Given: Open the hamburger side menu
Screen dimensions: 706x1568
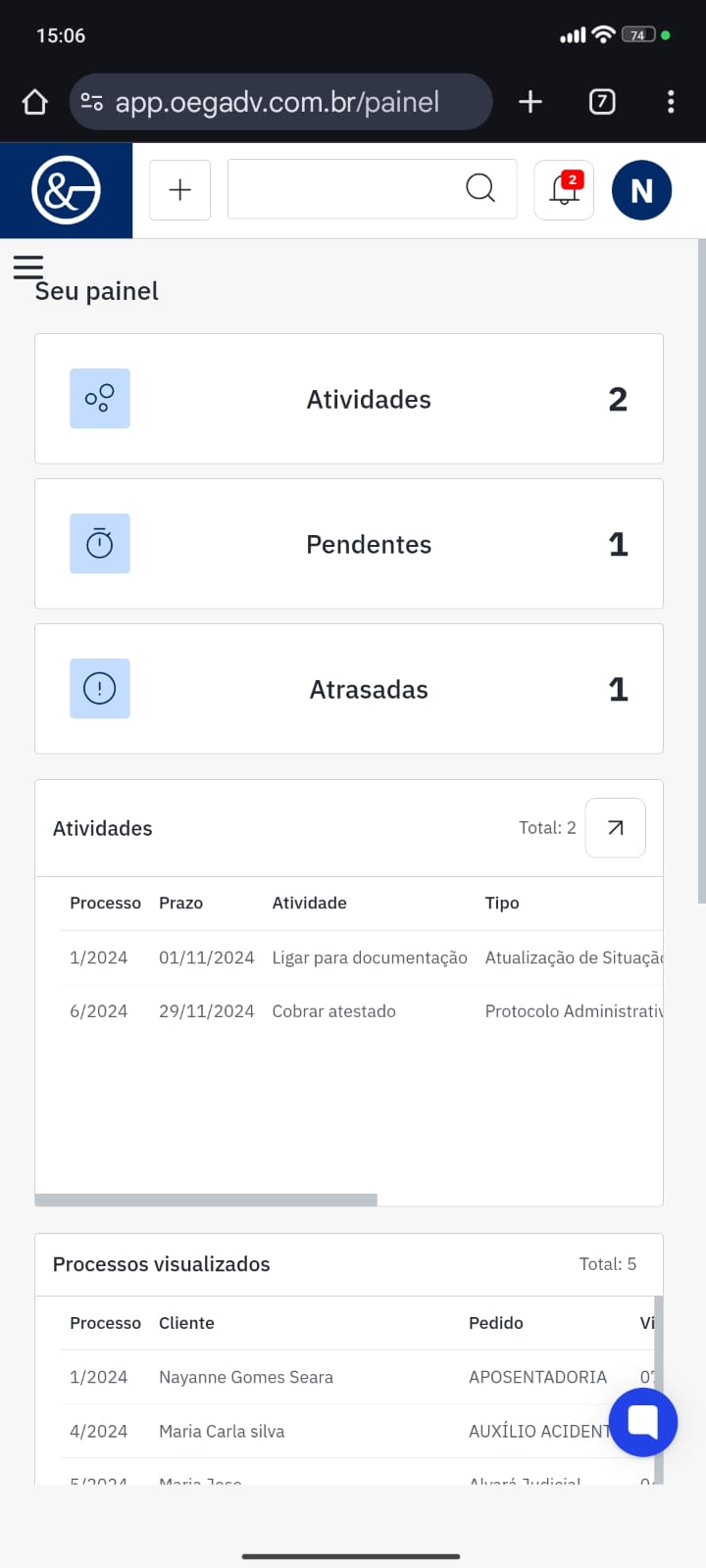Looking at the screenshot, I should tap(28, 267).
